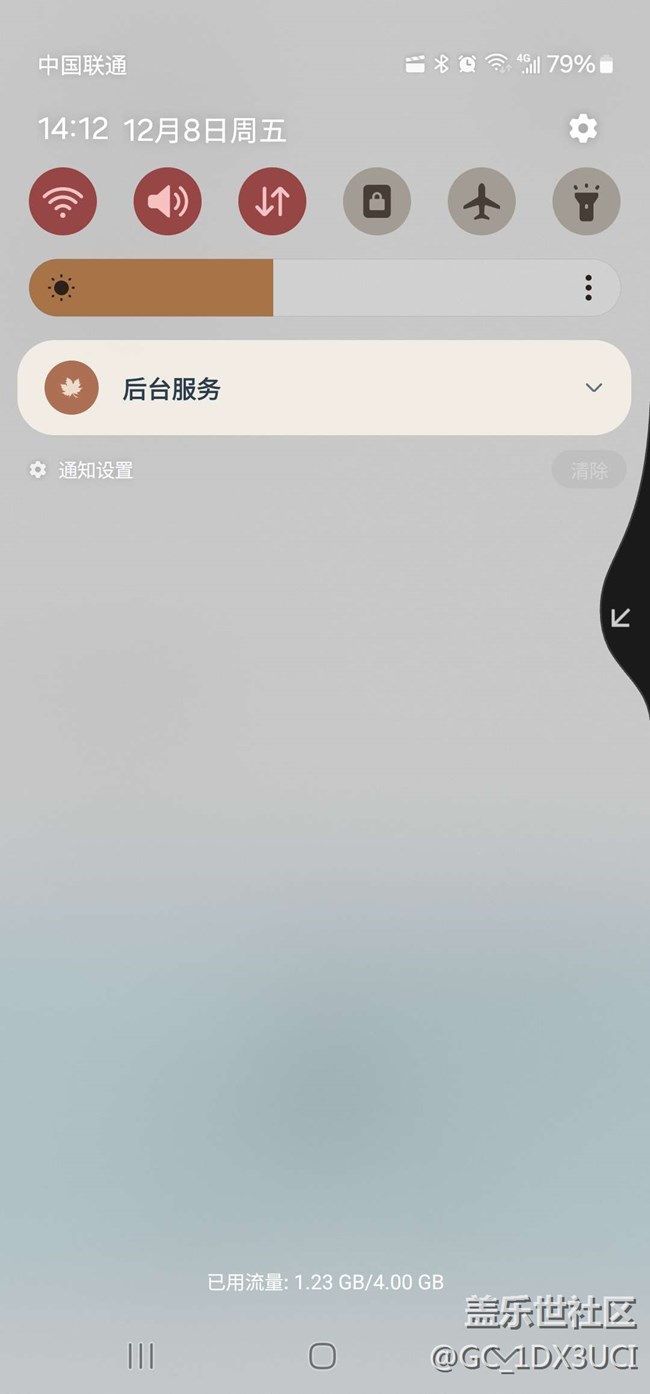650x1394 pixels.
Task: Open the brightness options three-dot menu
Action: (588, 288)
